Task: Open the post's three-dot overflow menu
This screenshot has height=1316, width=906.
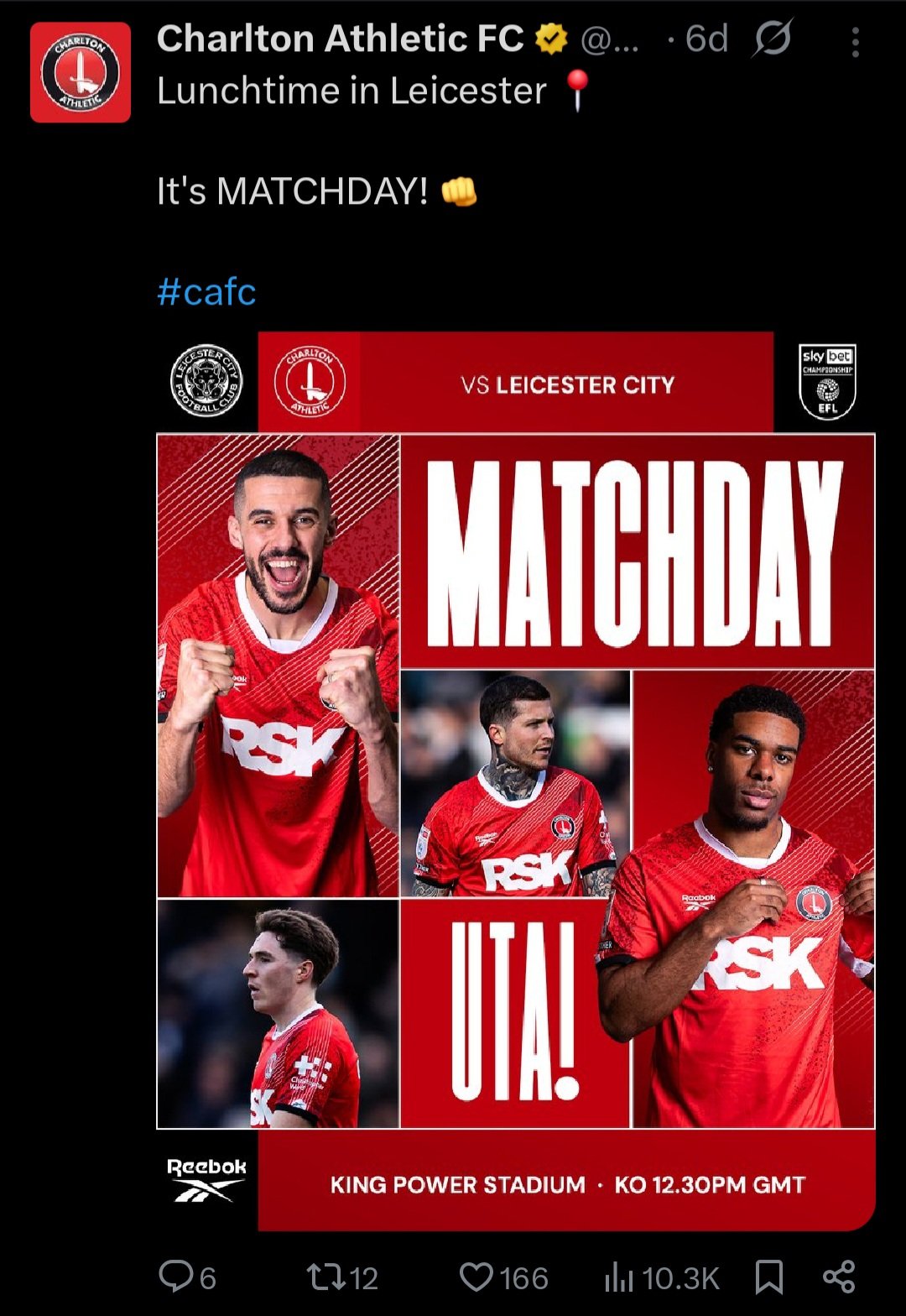Action: click(x=855, y=42)
